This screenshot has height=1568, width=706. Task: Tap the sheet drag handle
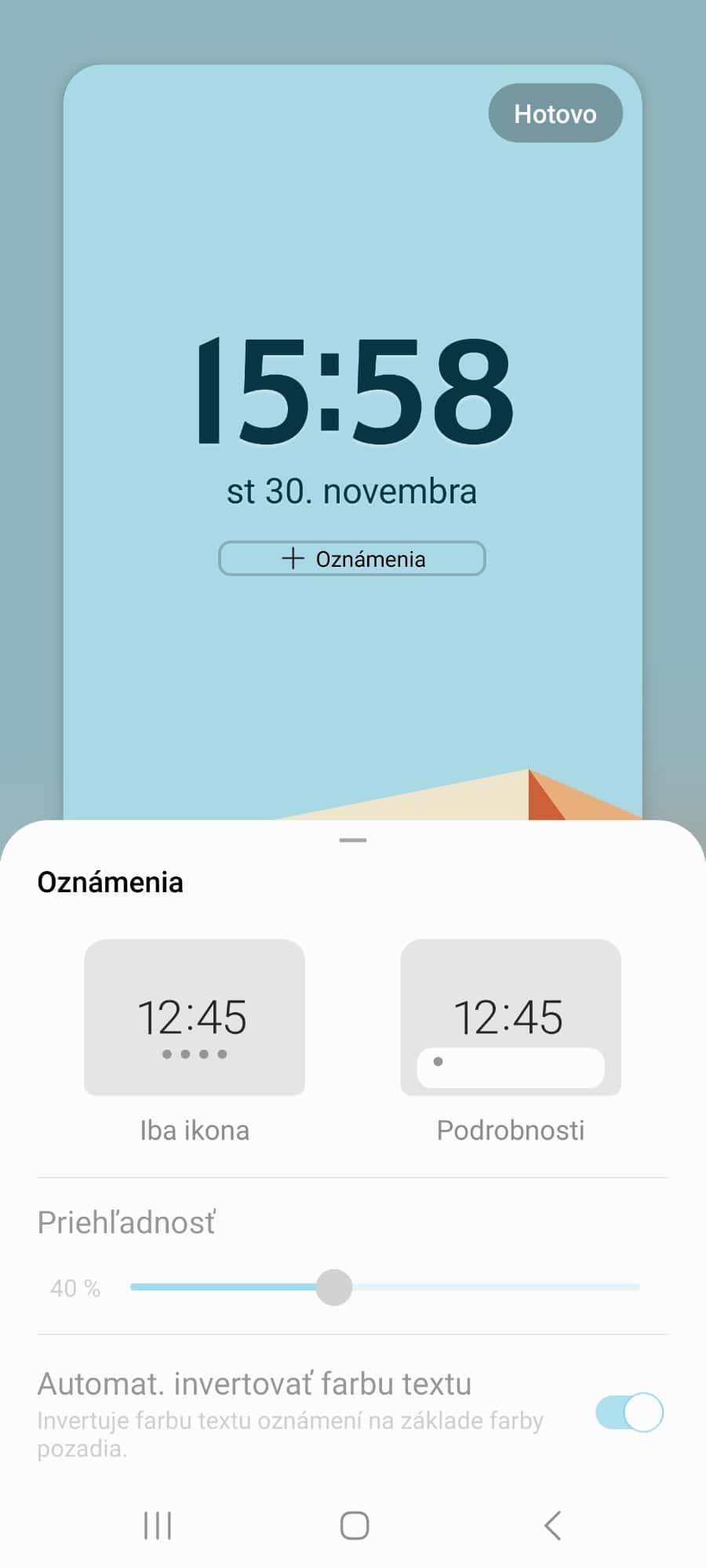pyautogui.click(x=353, y=840)
